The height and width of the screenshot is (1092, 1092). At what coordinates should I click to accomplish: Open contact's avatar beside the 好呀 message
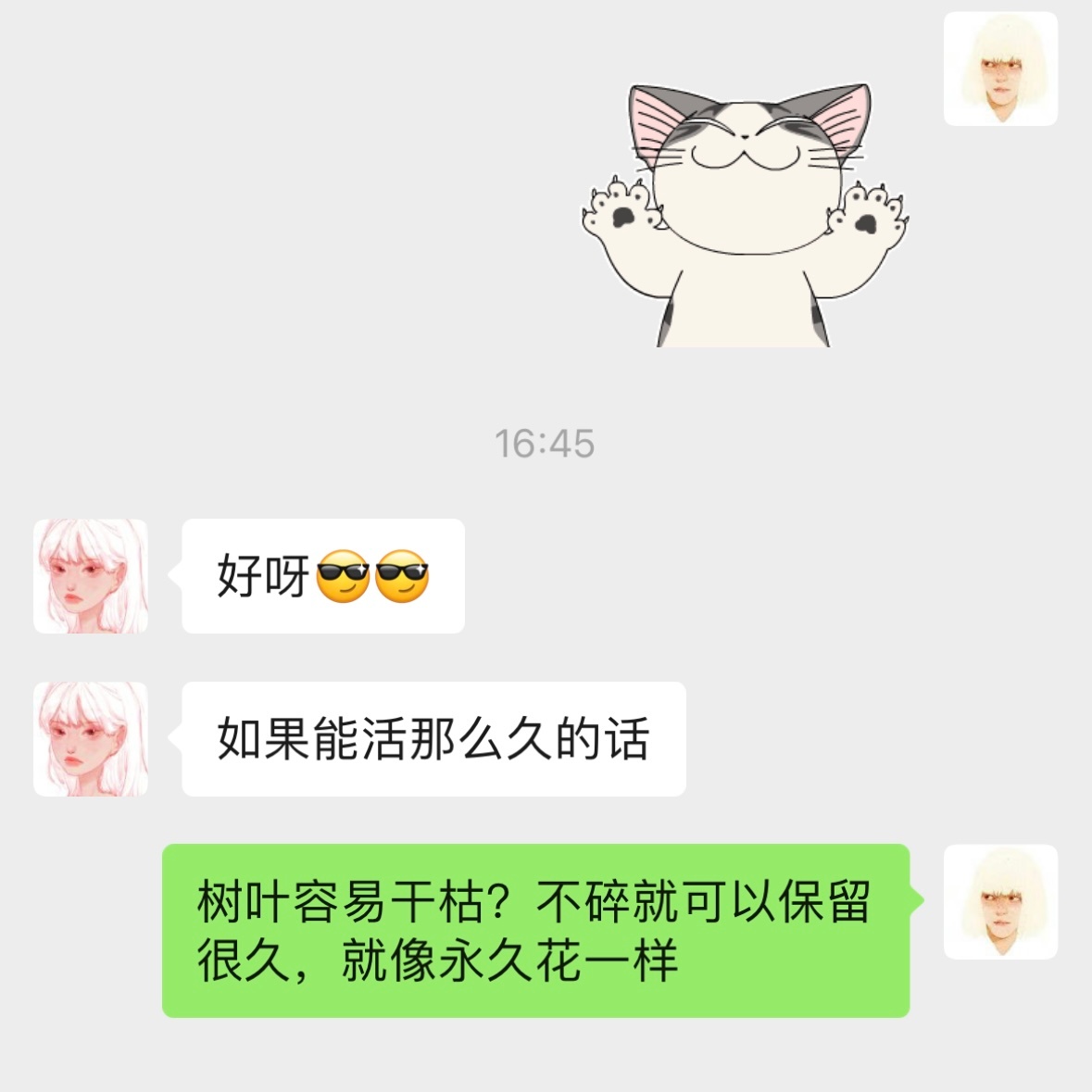click(x=91, y=576)
